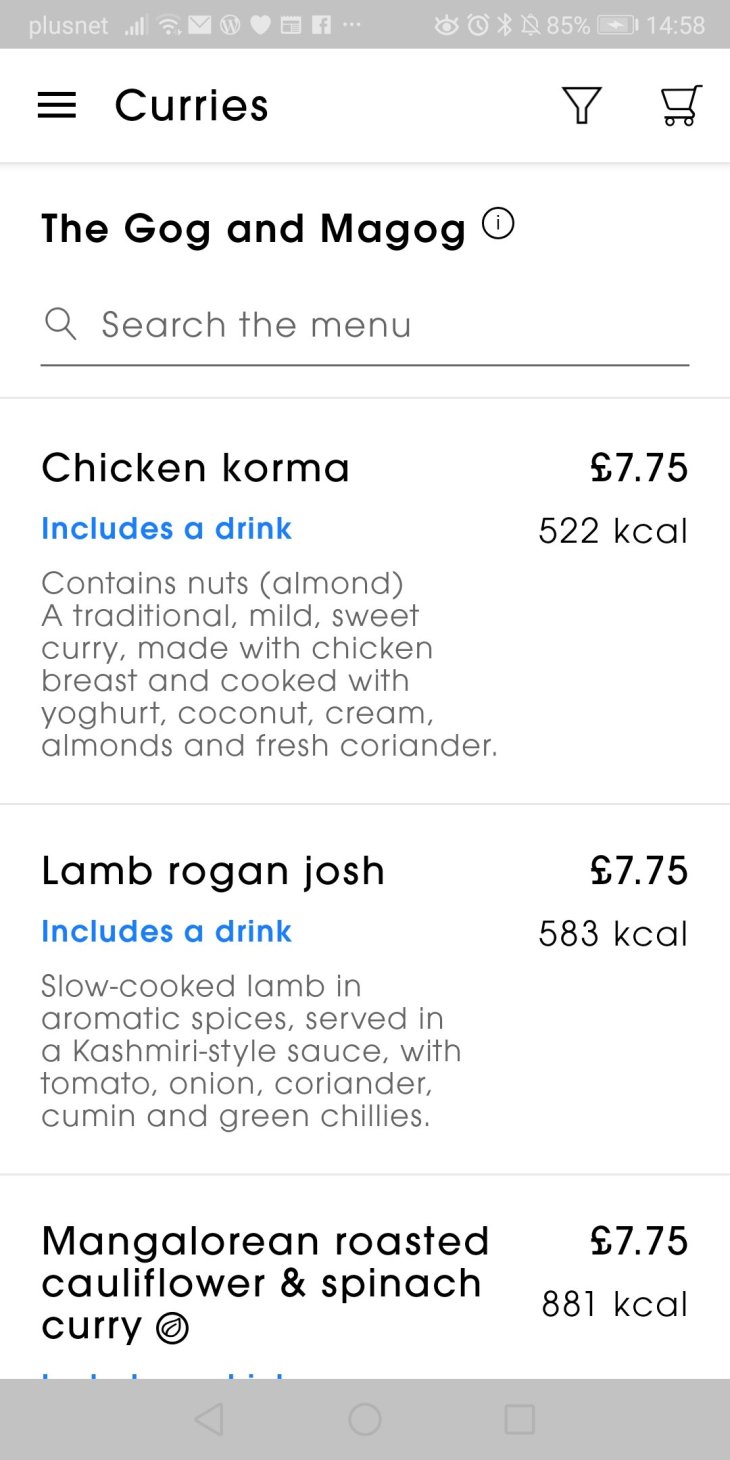View the shopping cart
The width and height of the screenshot is (730, 1460).
click(681, 105)
